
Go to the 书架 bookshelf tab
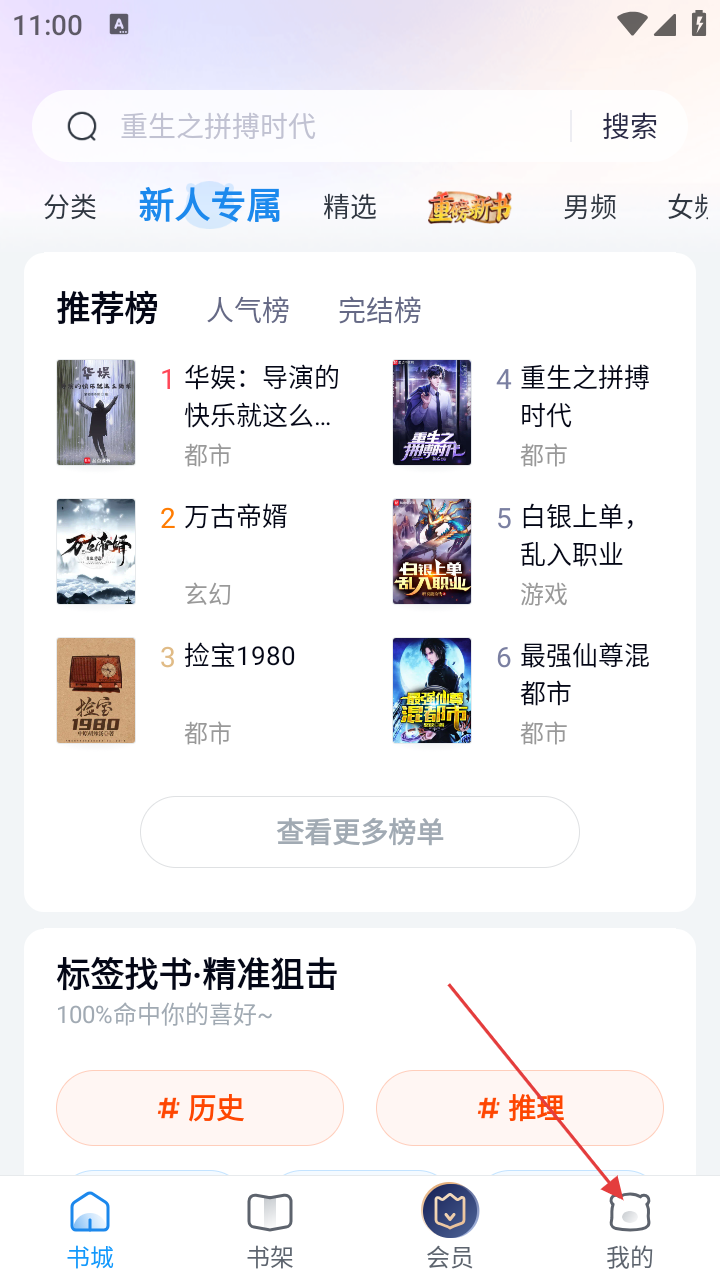coord(270,1228)
